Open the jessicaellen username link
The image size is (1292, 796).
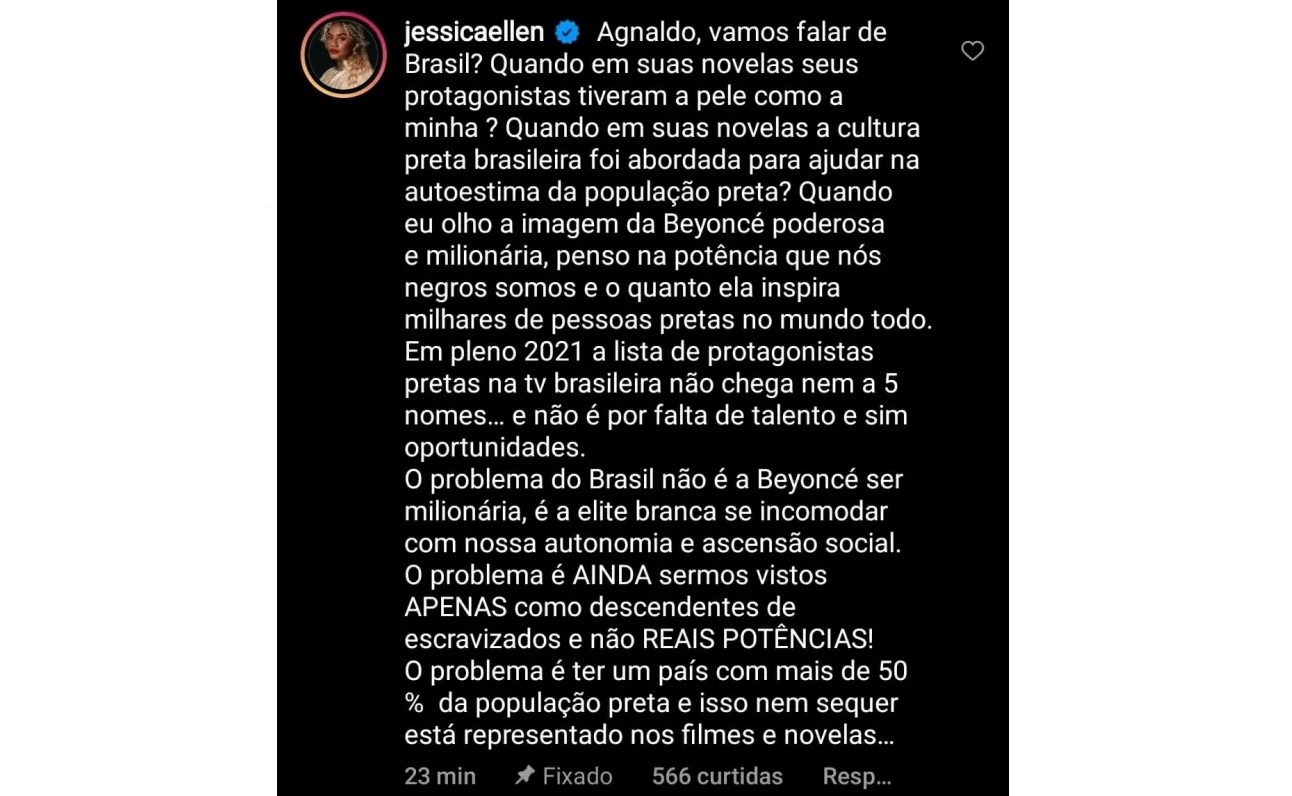[474, 32]
